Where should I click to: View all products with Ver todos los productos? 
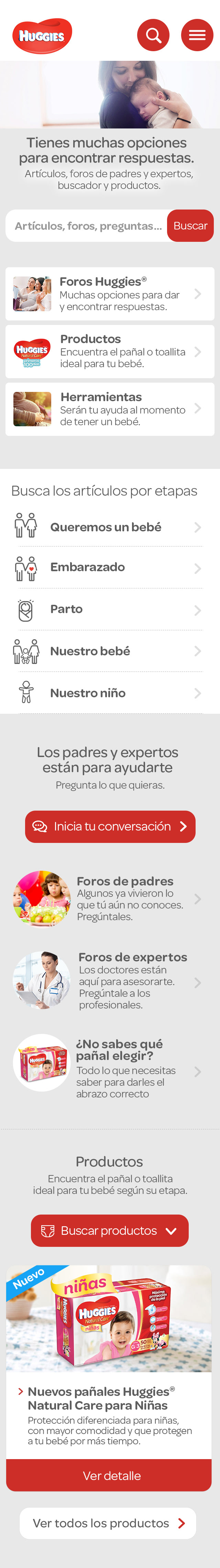pyautogui.click(x=108, y=1522)
